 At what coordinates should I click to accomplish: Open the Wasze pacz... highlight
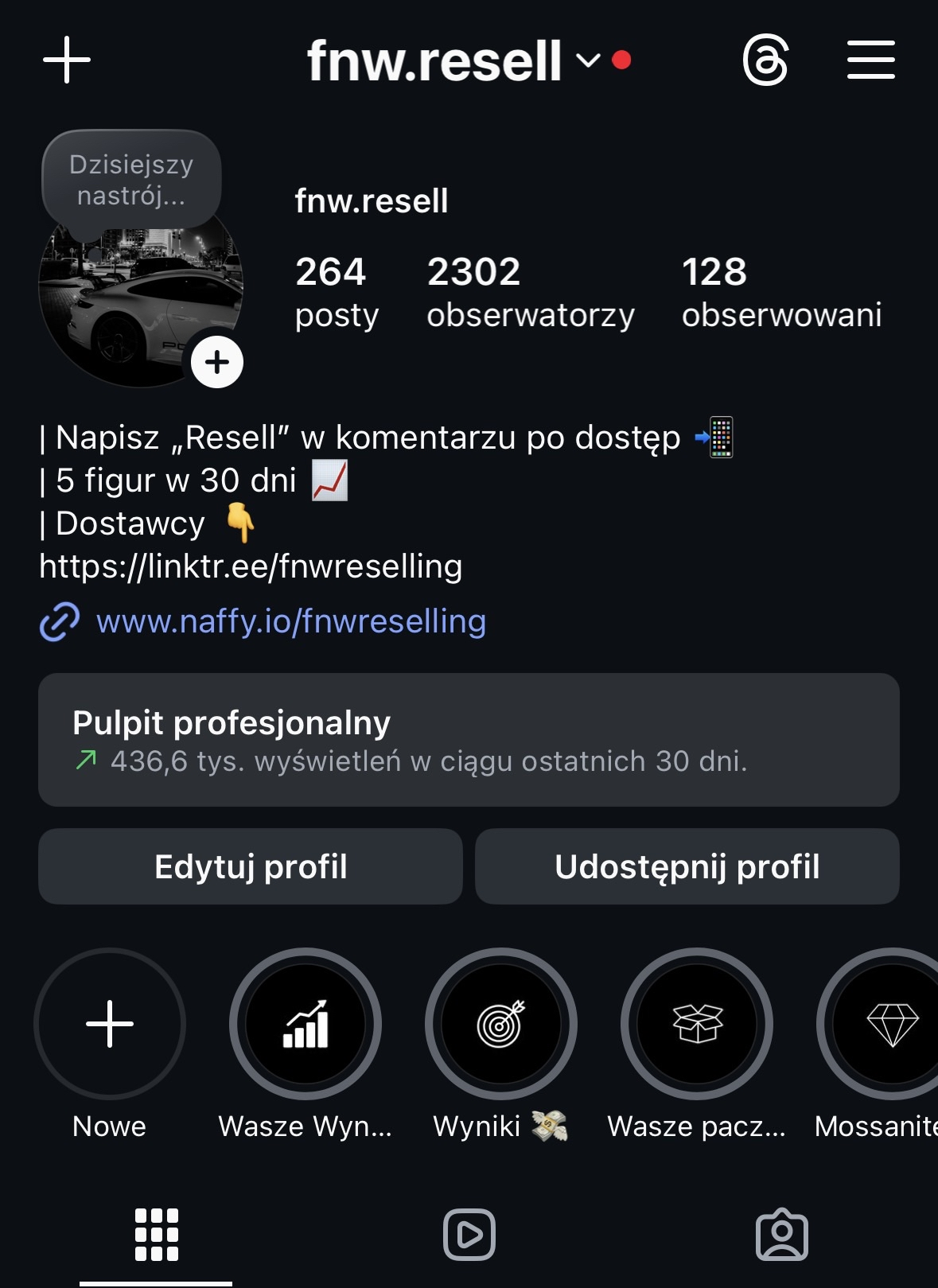697,1024
